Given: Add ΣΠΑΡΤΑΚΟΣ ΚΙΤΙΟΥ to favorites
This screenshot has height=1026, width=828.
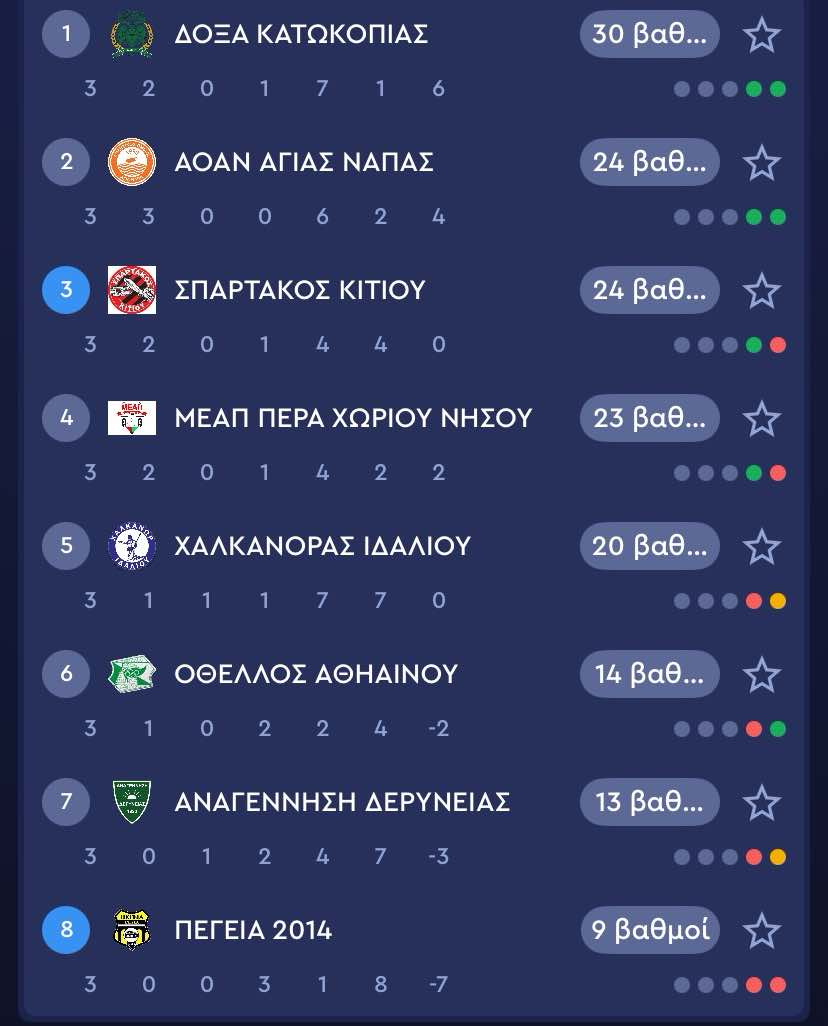Looking at the screenshot, I should pos(762,291).
